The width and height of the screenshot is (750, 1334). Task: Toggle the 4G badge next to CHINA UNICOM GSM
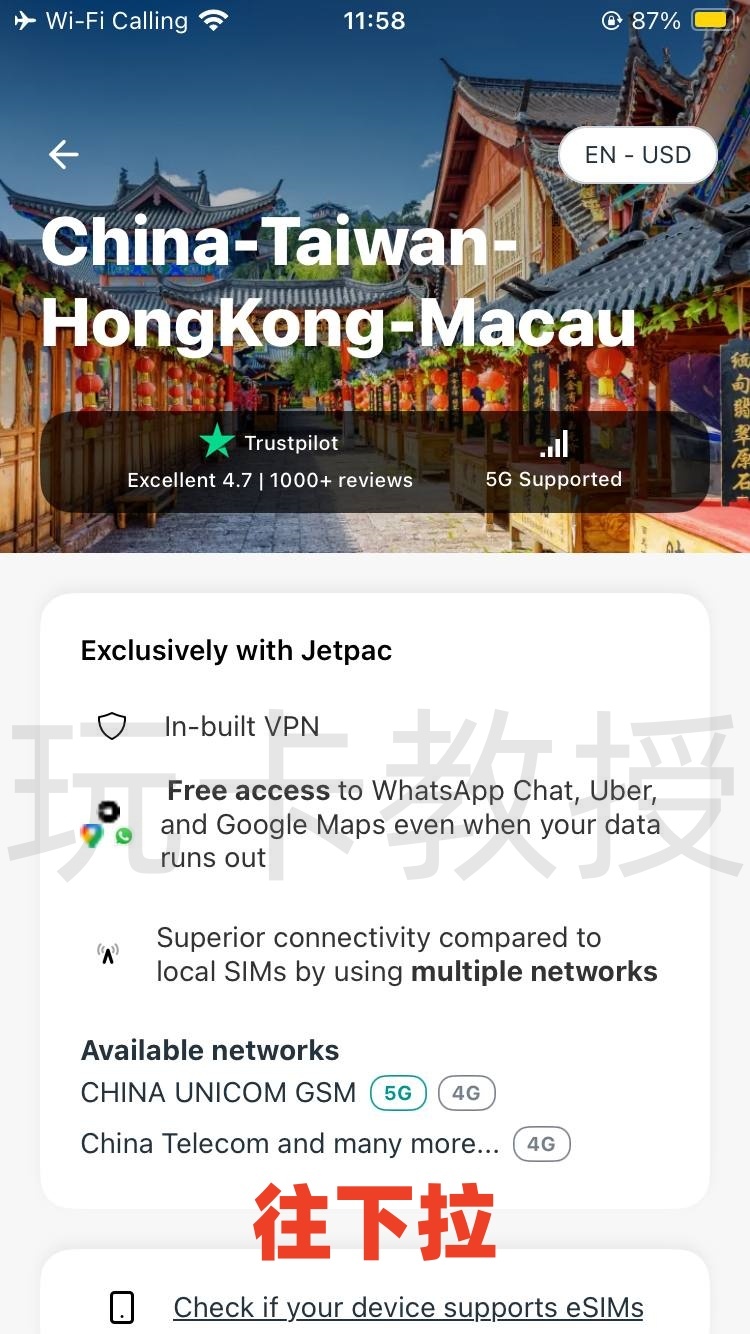466,1092
